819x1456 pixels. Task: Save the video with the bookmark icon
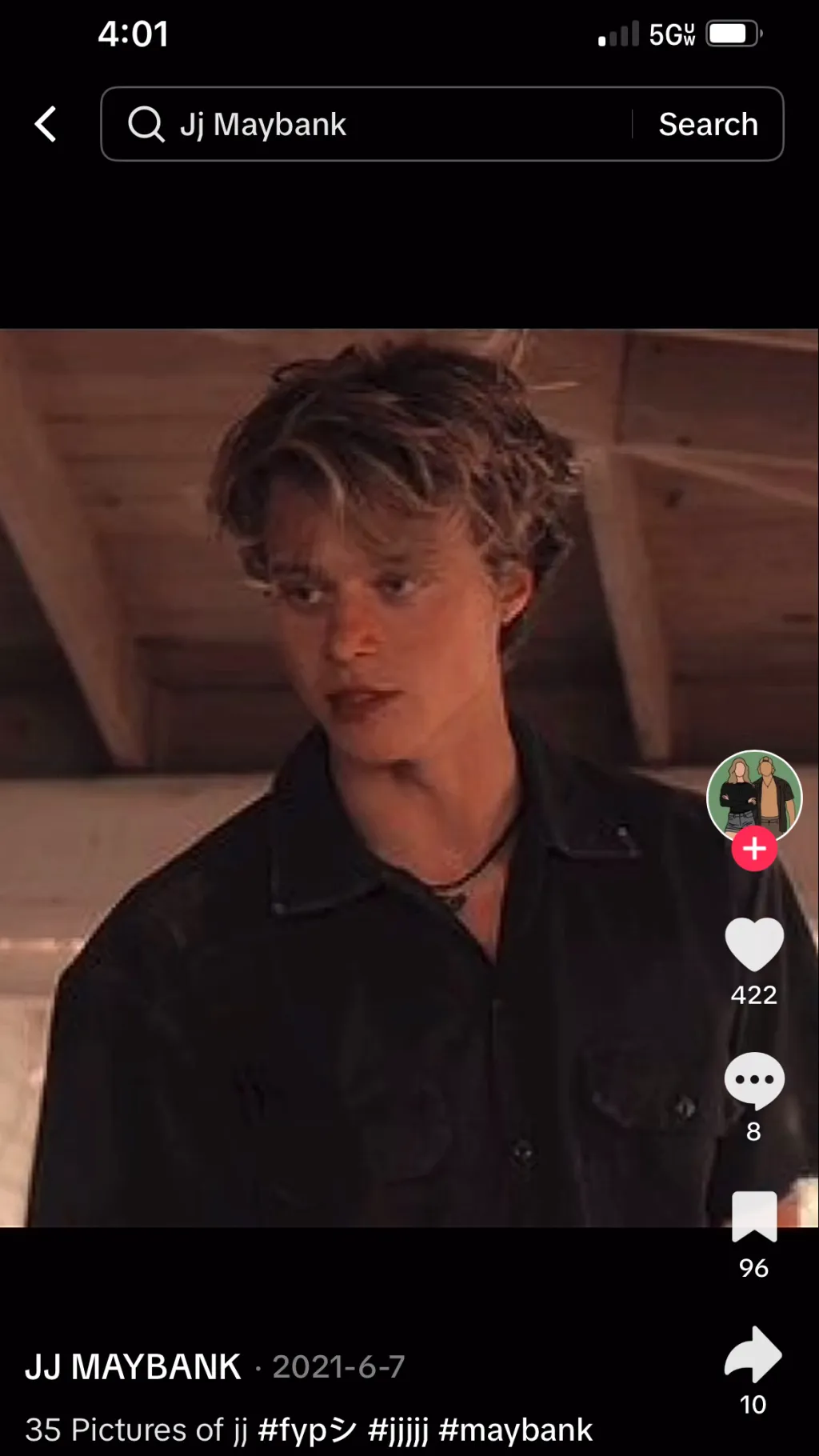[x=753, y=1216]
